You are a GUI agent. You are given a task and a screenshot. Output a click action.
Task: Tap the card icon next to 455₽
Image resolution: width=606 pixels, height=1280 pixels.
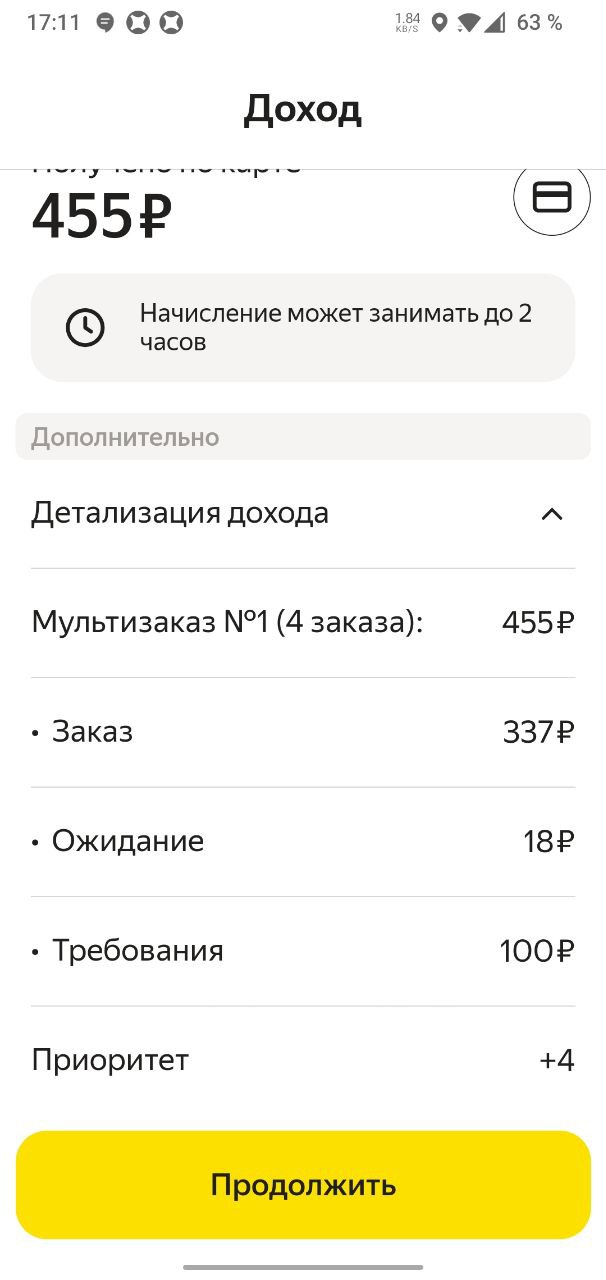(551, 198)
